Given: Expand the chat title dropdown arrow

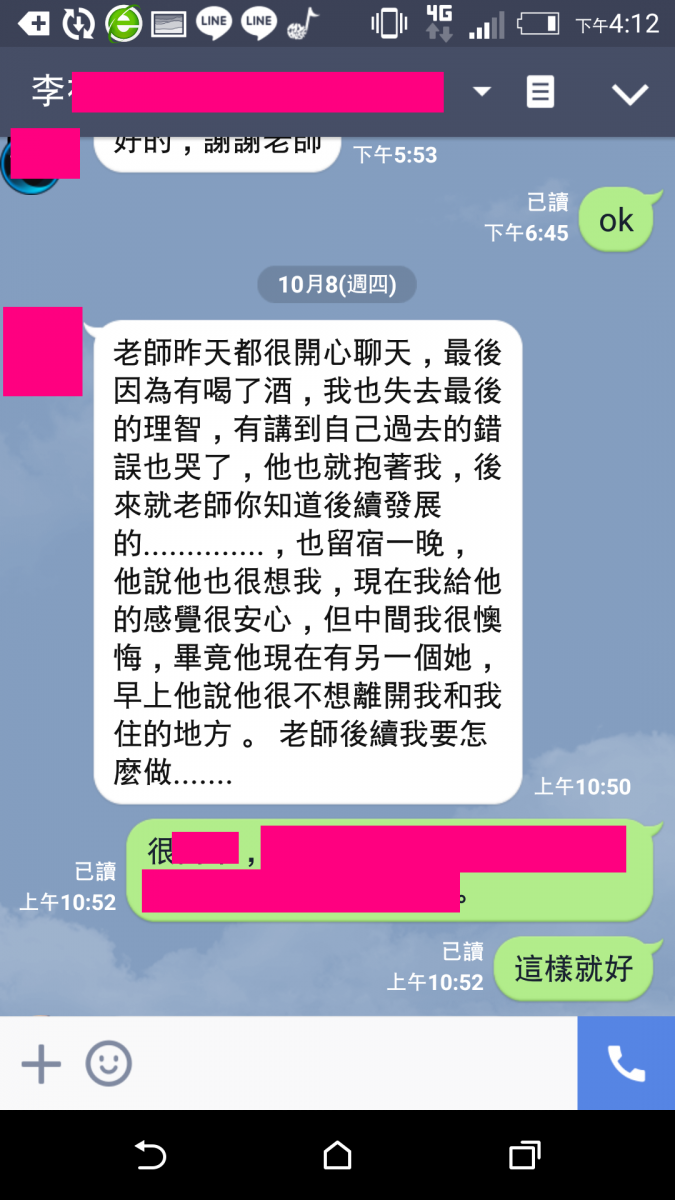Looking at the screenshot, I should coord(482,92).
